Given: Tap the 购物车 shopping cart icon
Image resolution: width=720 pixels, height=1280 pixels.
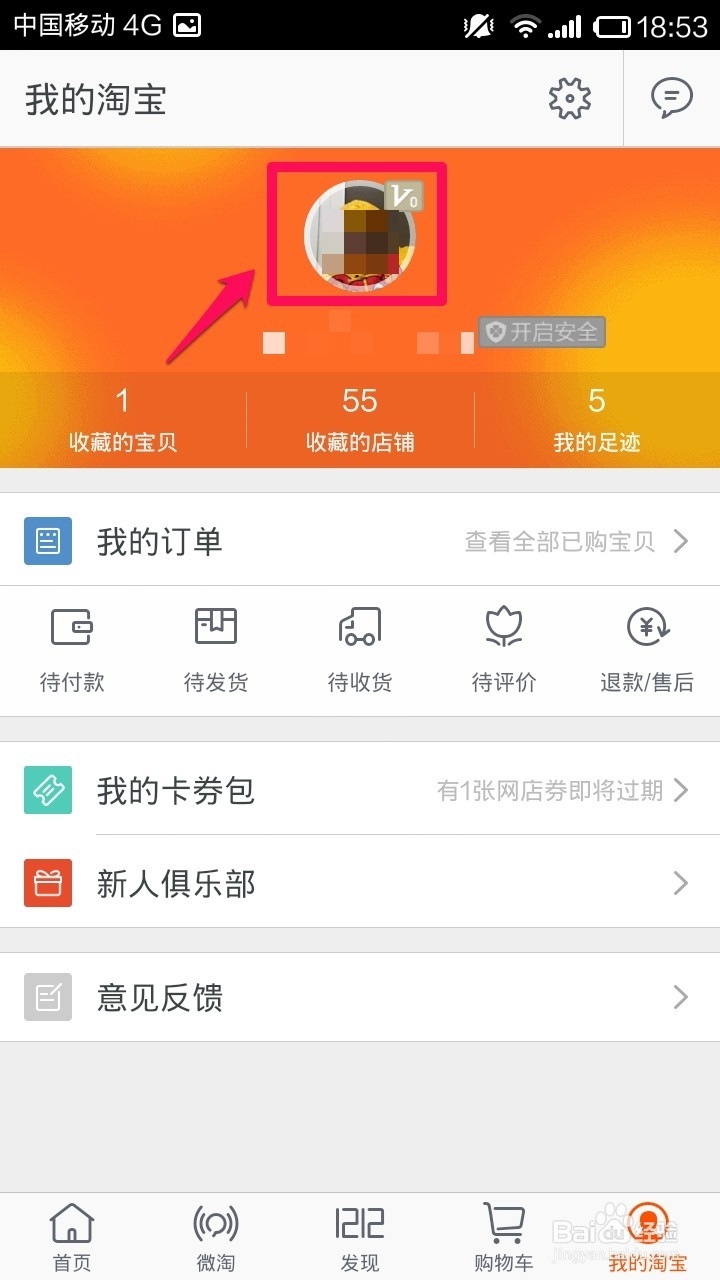Looking at the screenshot, I should pos(503,1235).
